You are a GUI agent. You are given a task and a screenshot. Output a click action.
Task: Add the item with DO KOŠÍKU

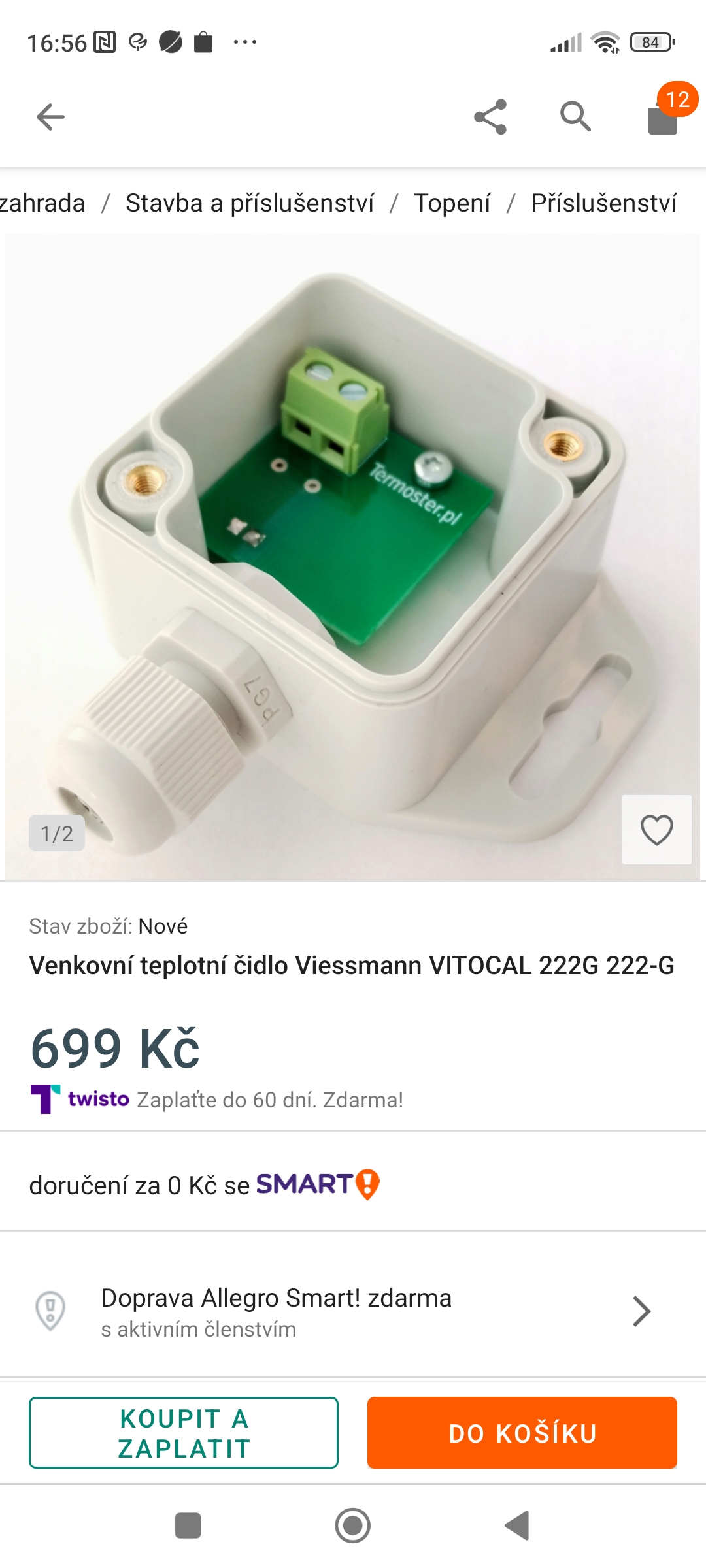tap(522, 1433)
